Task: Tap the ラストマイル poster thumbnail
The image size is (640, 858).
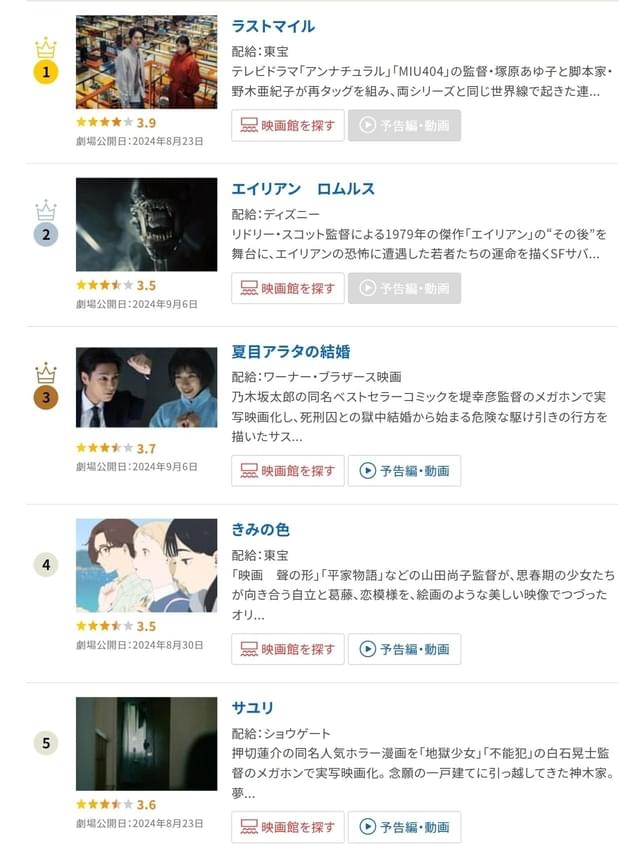Action: (x=146, y=62)
